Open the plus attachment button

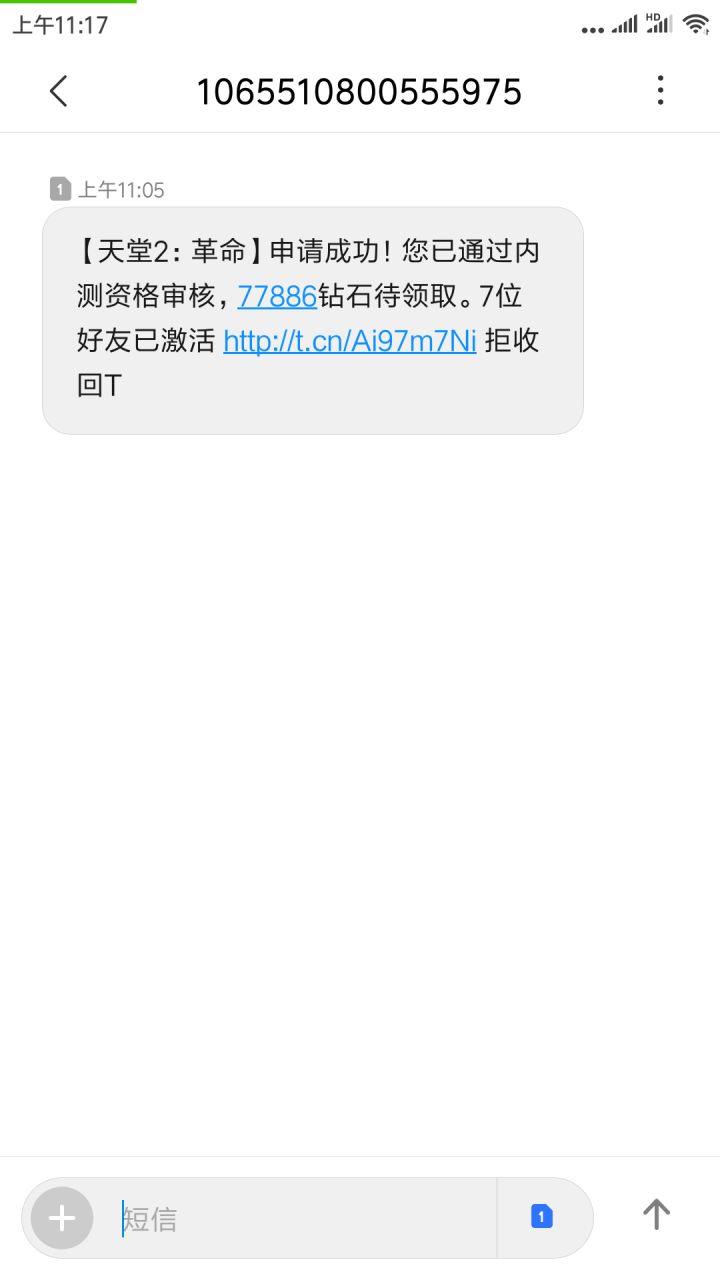pyautogui.click(x=62, y=1218)
